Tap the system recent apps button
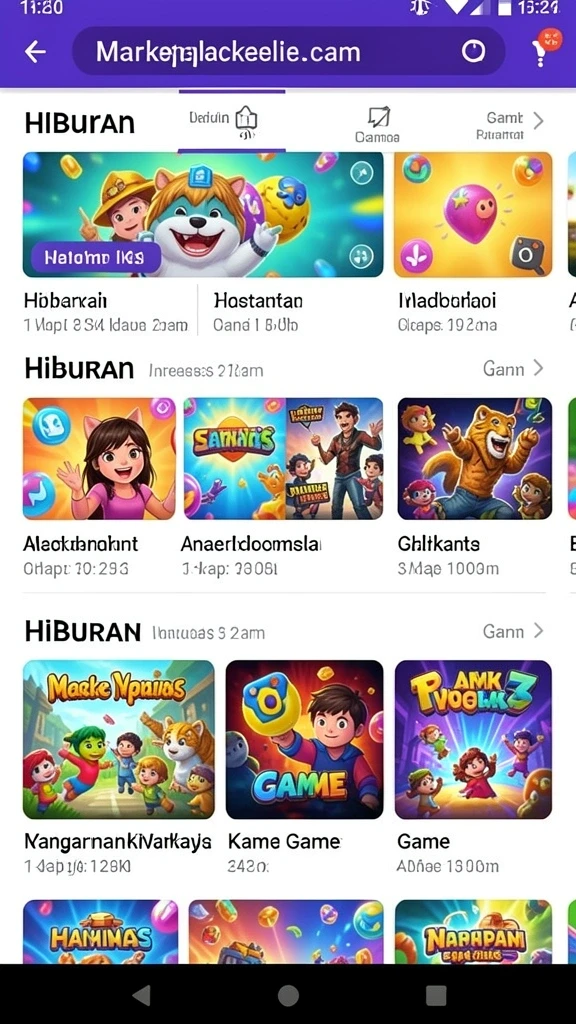 436,995
